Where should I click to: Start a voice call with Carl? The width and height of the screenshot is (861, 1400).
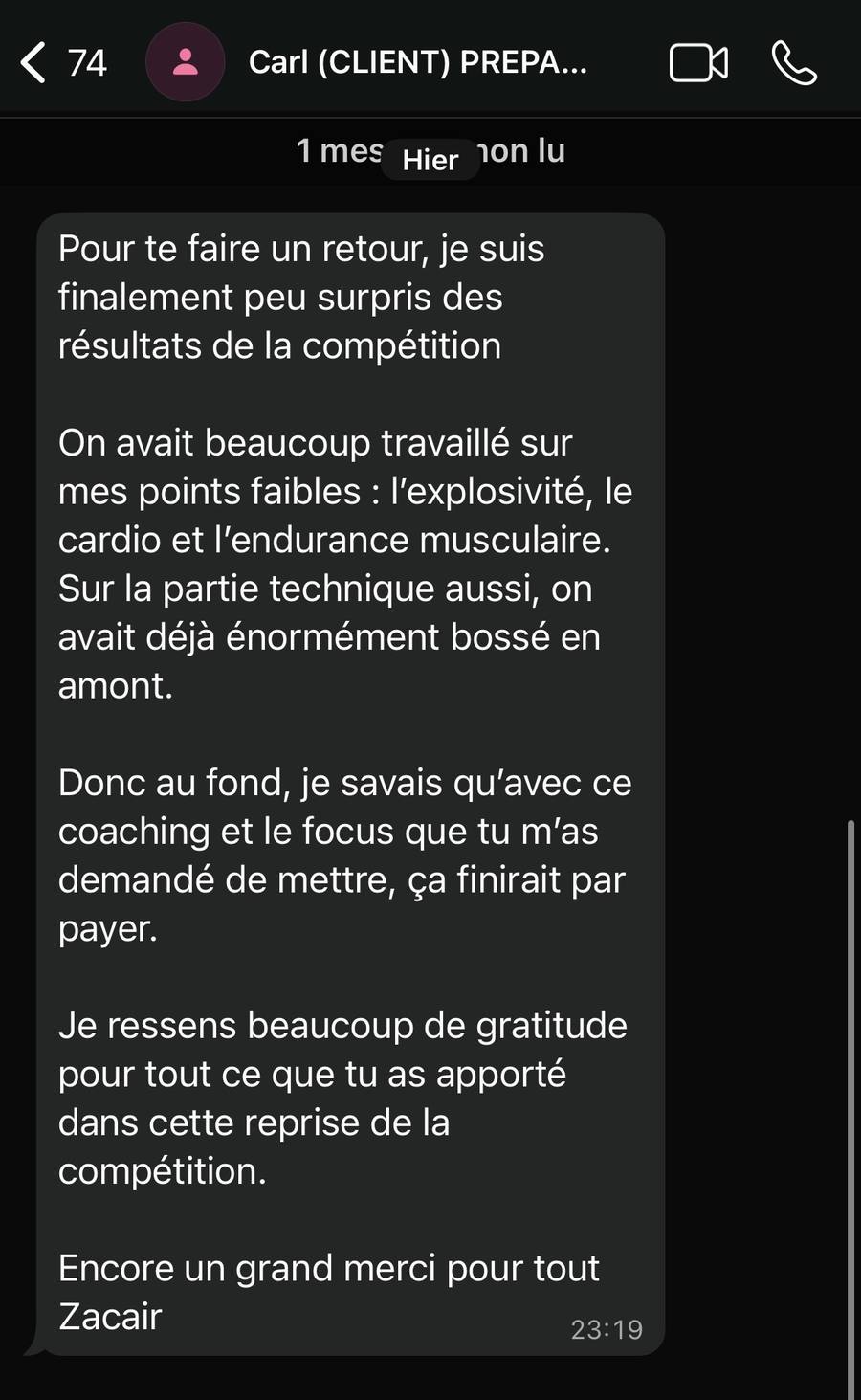[794, 63]
